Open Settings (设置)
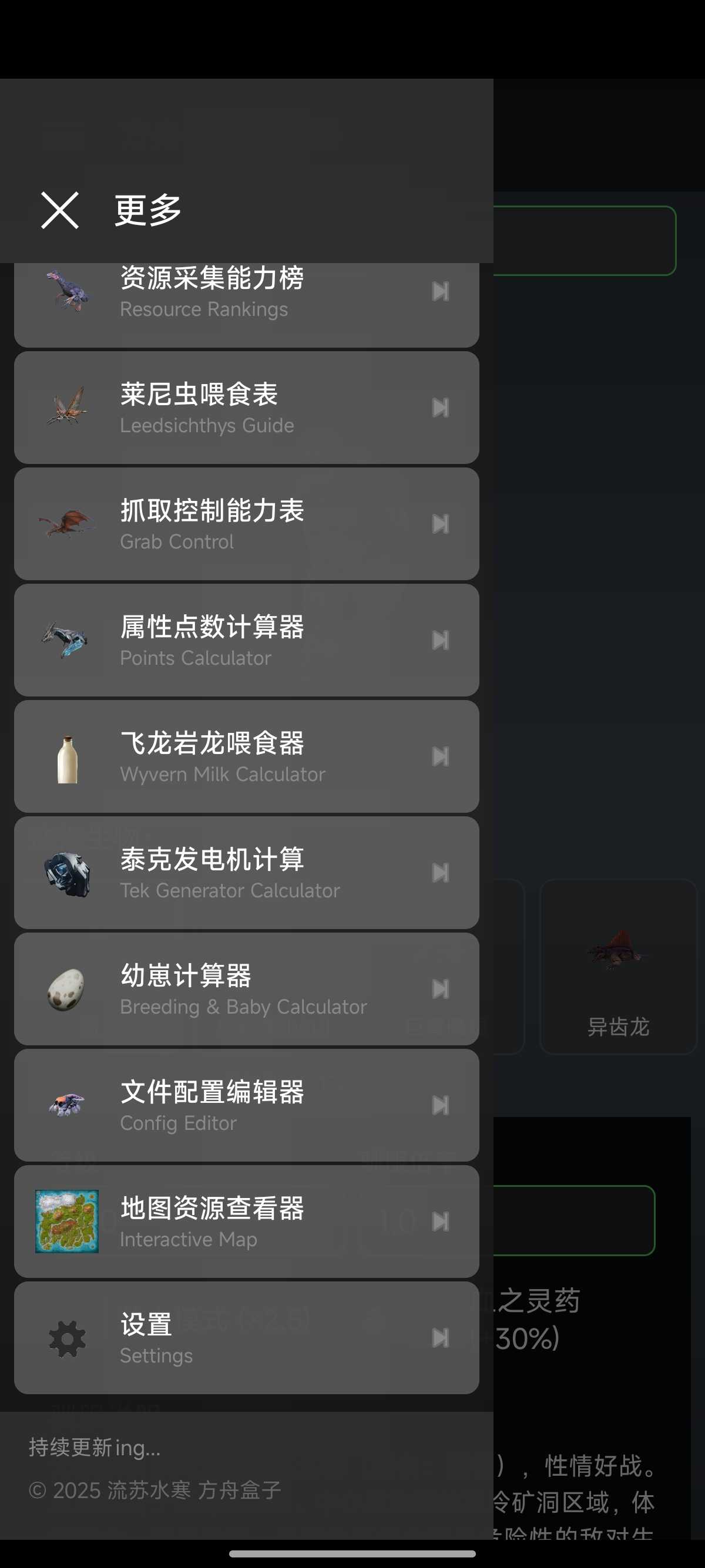 coord(246,1338)
